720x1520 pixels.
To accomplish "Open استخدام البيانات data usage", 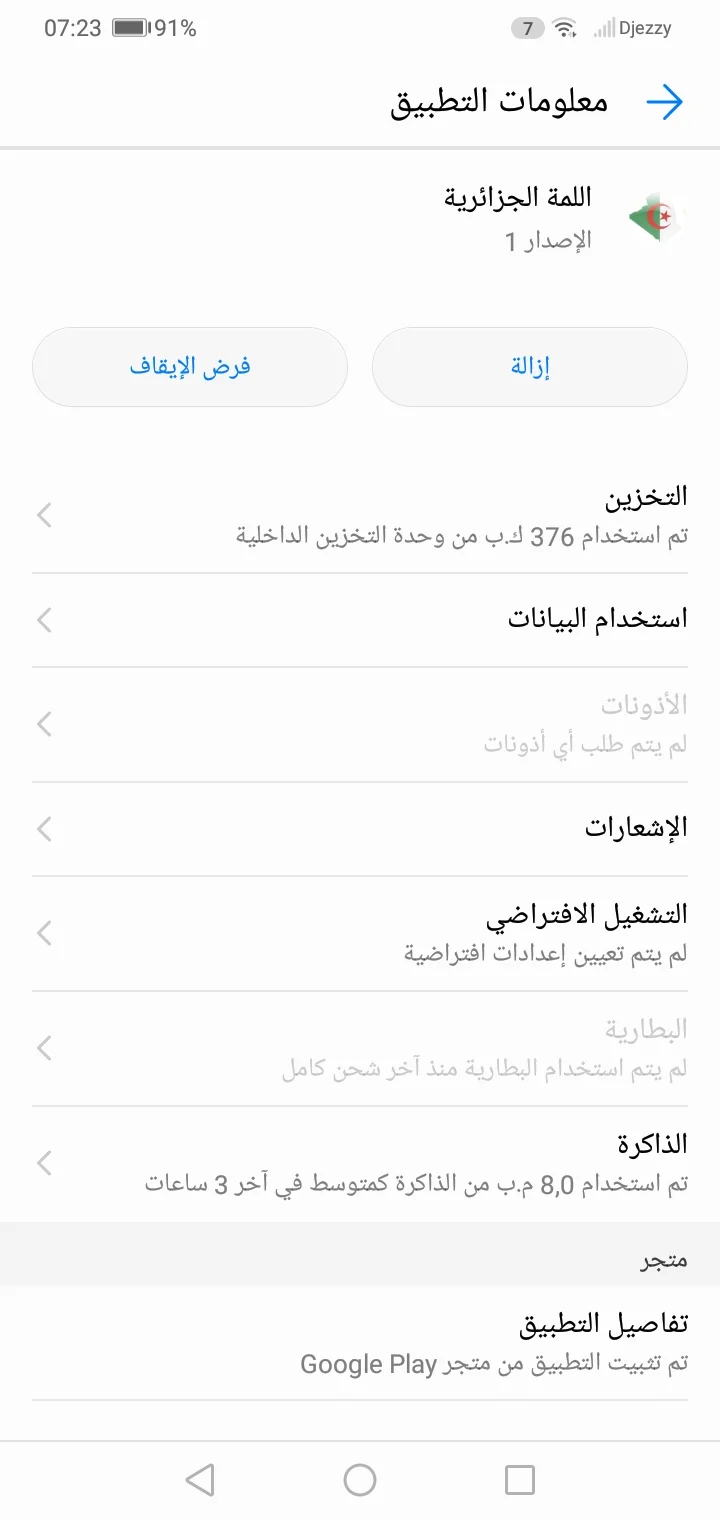I will (x=360, y=620).
